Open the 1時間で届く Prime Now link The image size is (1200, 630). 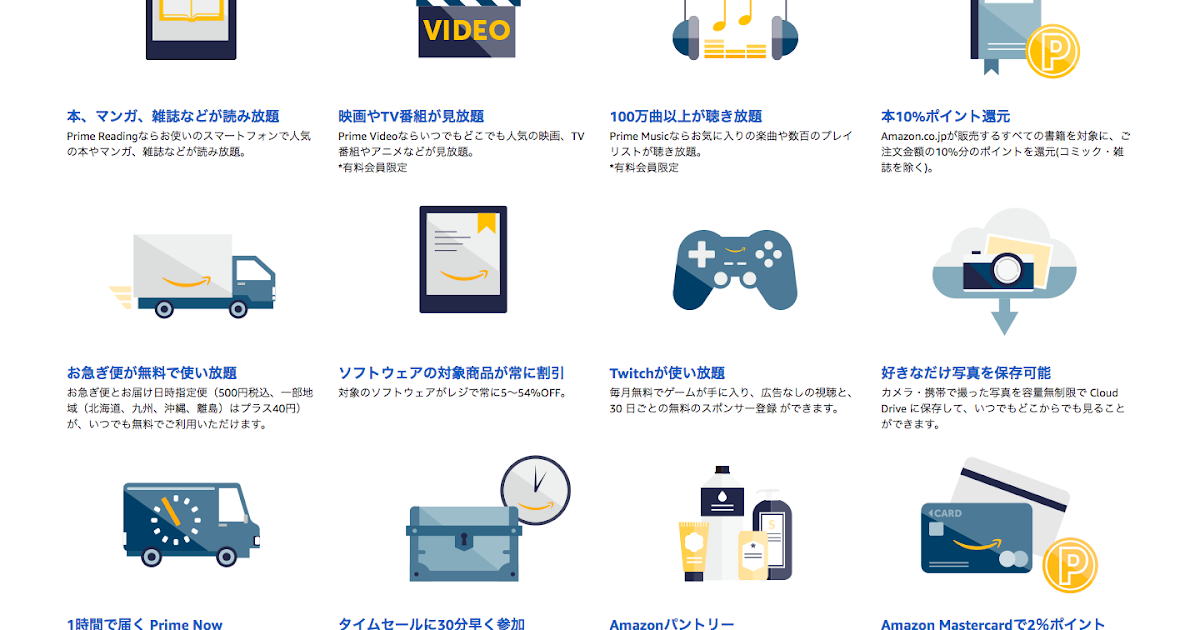click(x=145, y=624)
